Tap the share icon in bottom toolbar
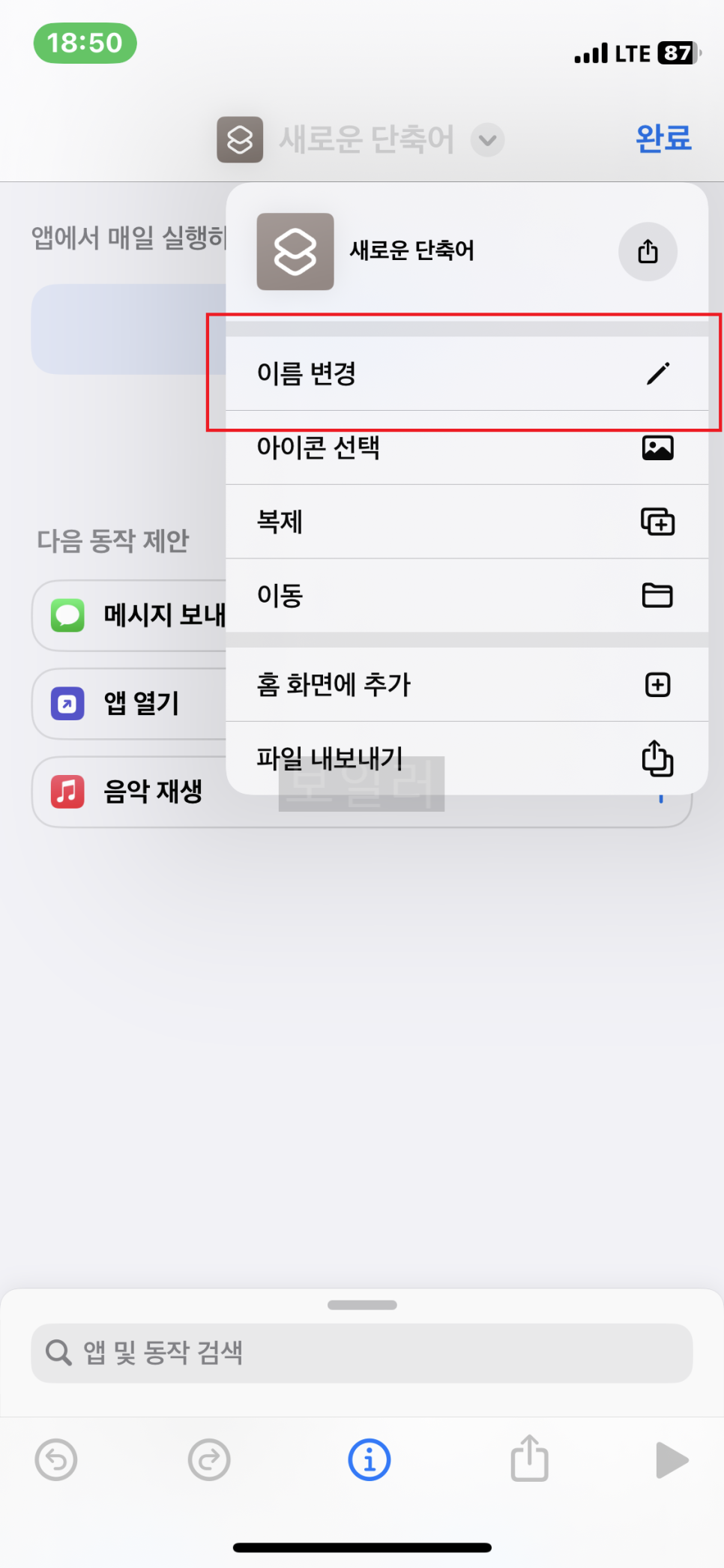 (529, 1458)
